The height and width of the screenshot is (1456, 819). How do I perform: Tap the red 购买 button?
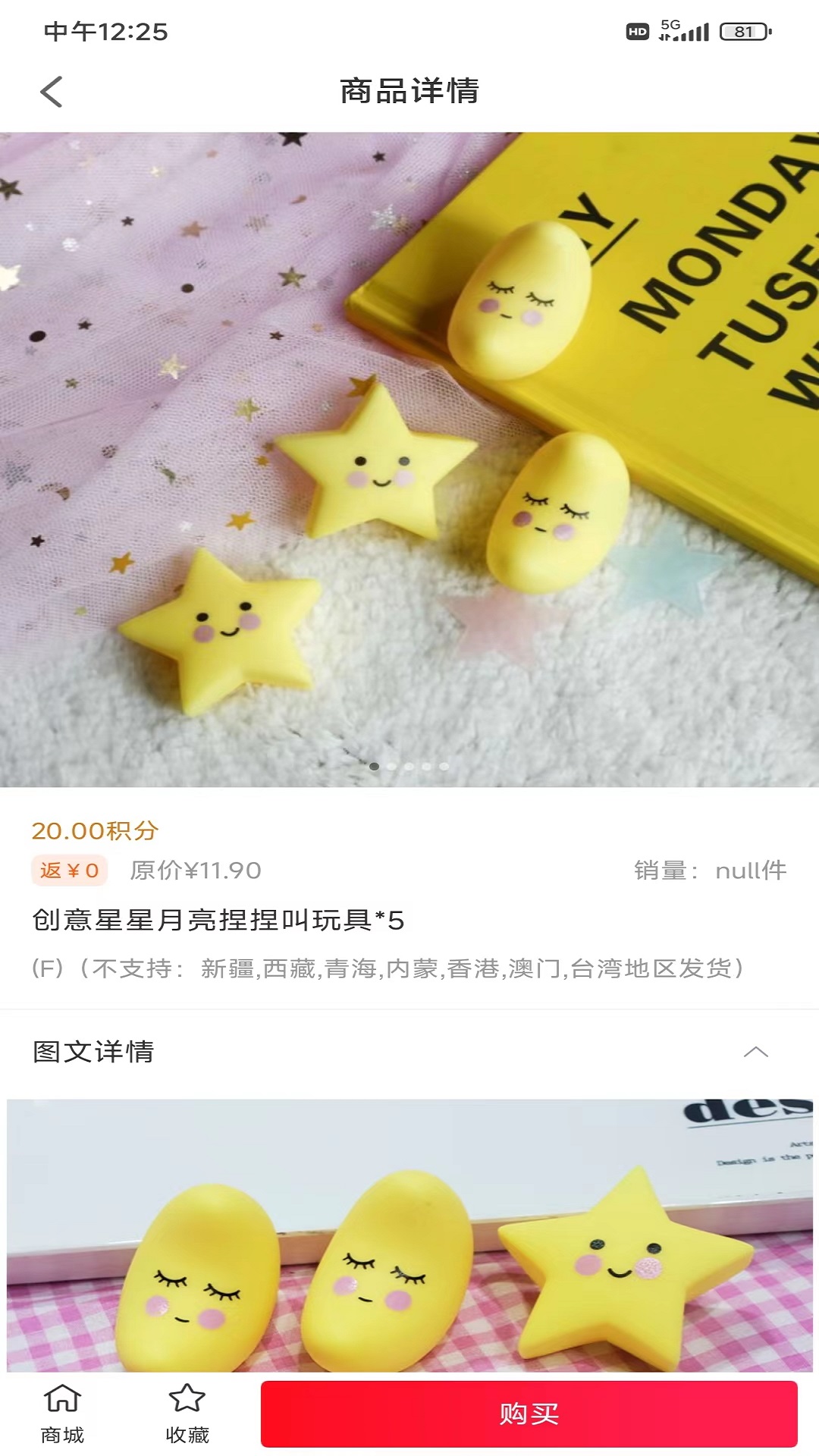(x=529, y=1414)
